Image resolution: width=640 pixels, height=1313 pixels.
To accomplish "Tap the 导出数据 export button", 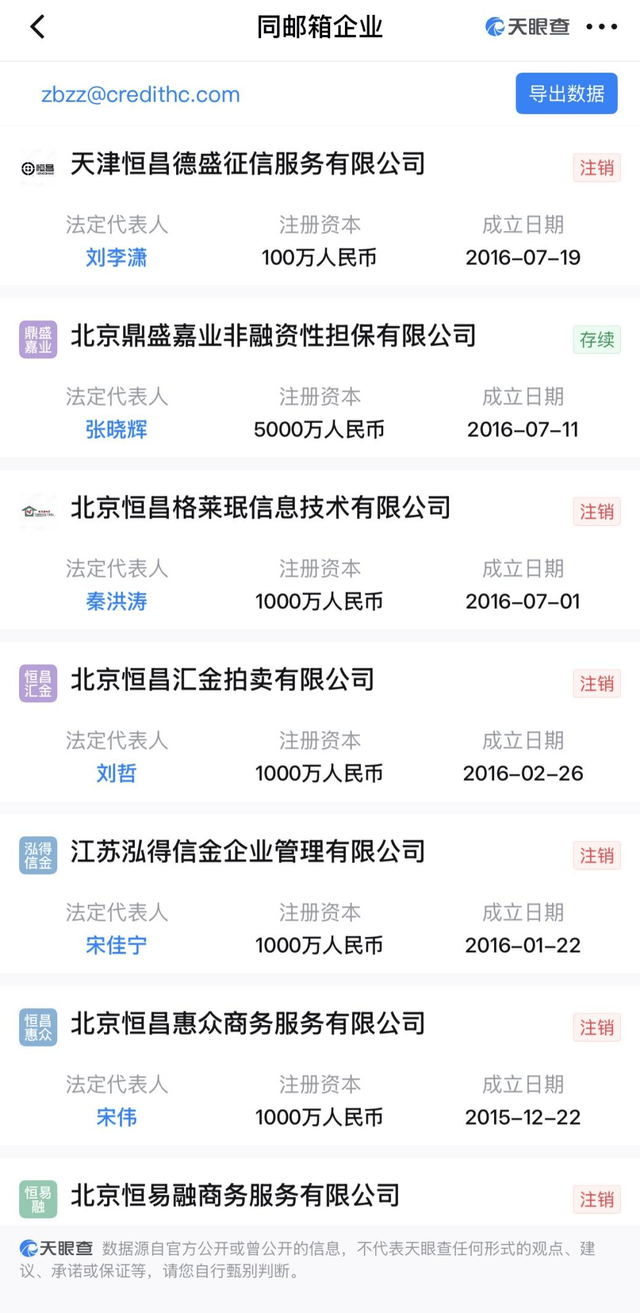I will click(567, 94).
